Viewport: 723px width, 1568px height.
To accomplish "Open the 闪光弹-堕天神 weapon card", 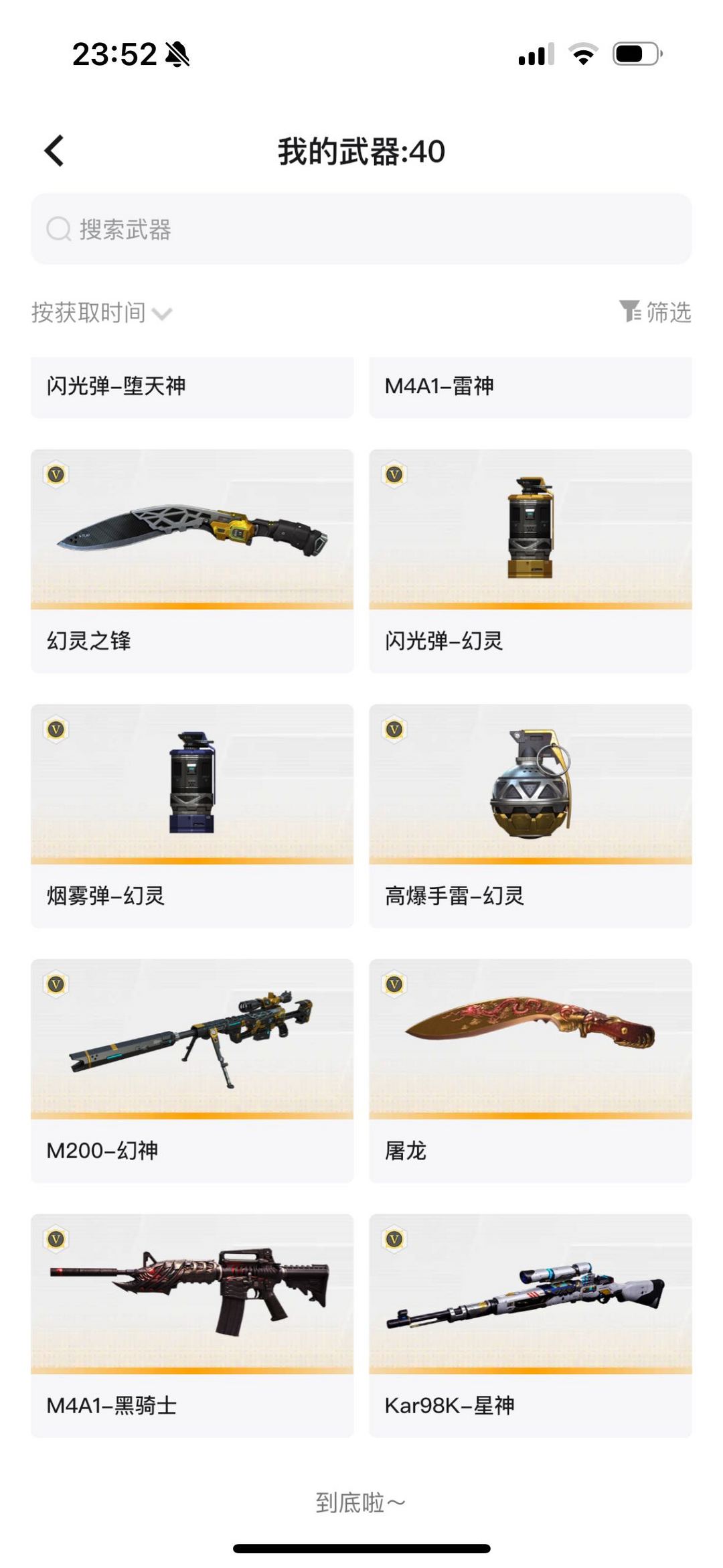I will click(x=192, y=386).
